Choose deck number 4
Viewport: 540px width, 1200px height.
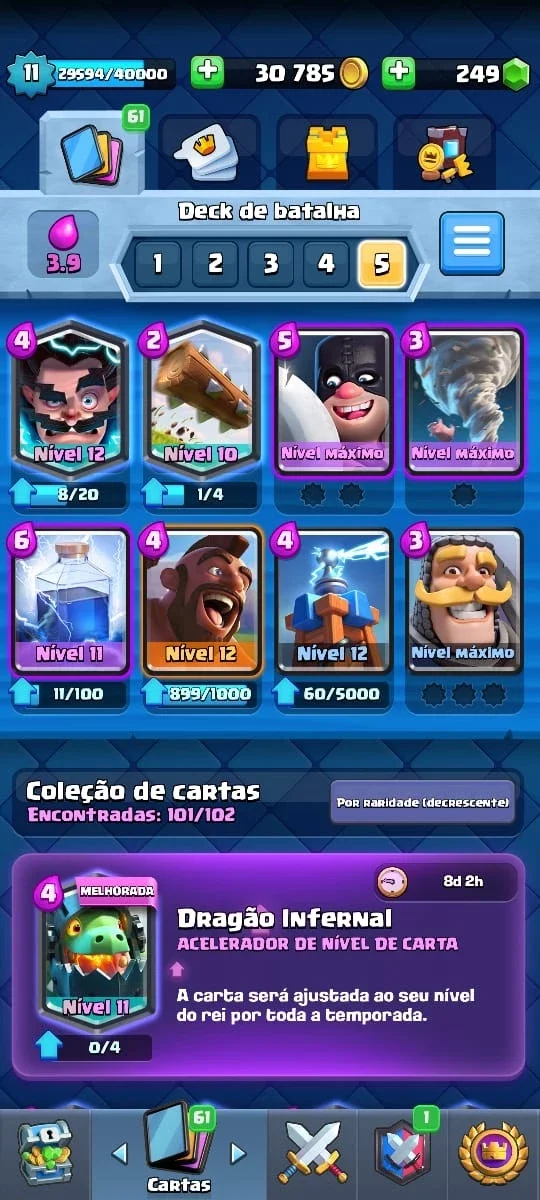[326, 264]
